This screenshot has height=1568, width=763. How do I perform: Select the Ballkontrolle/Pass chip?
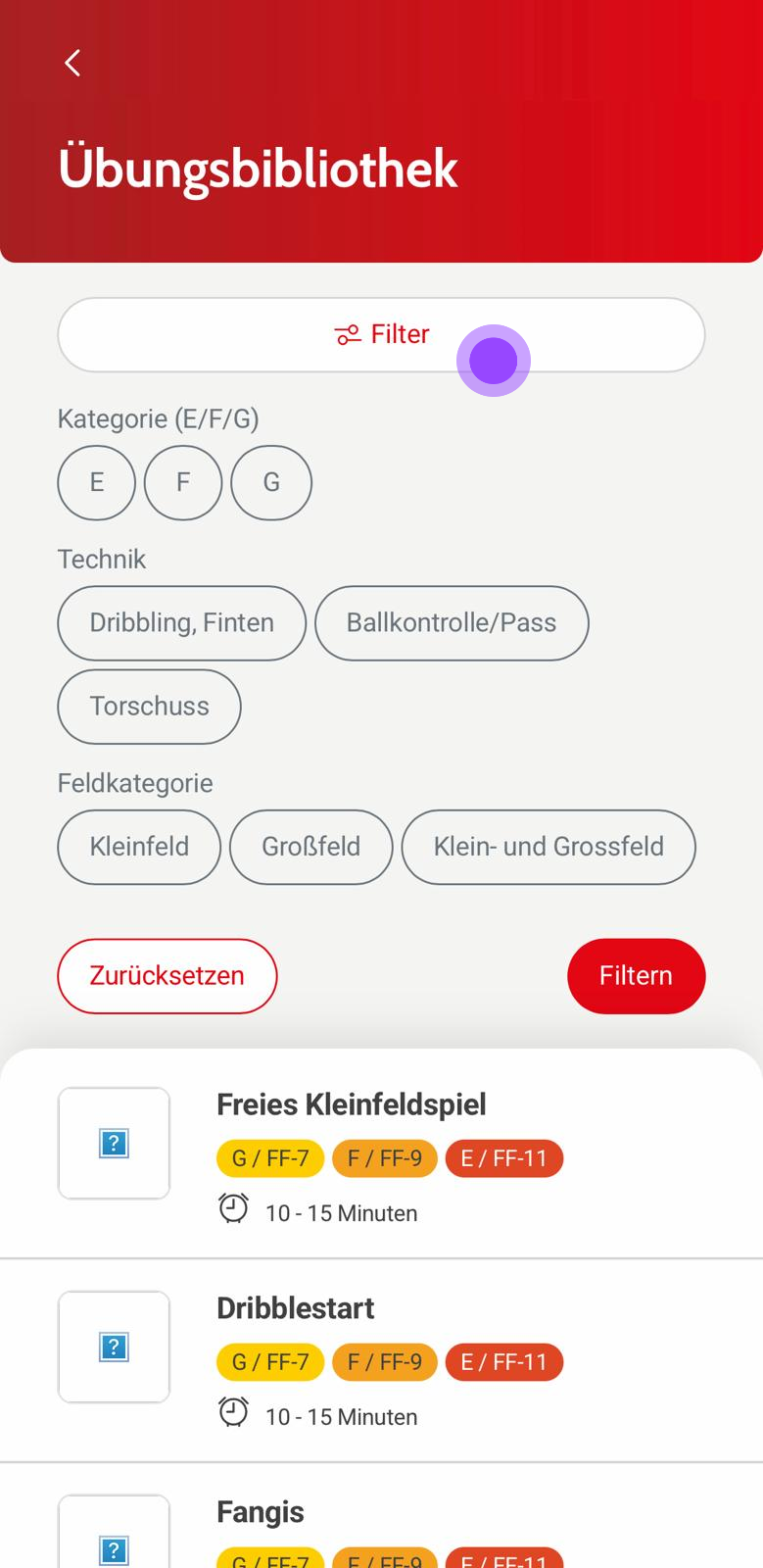click(452, 623)
